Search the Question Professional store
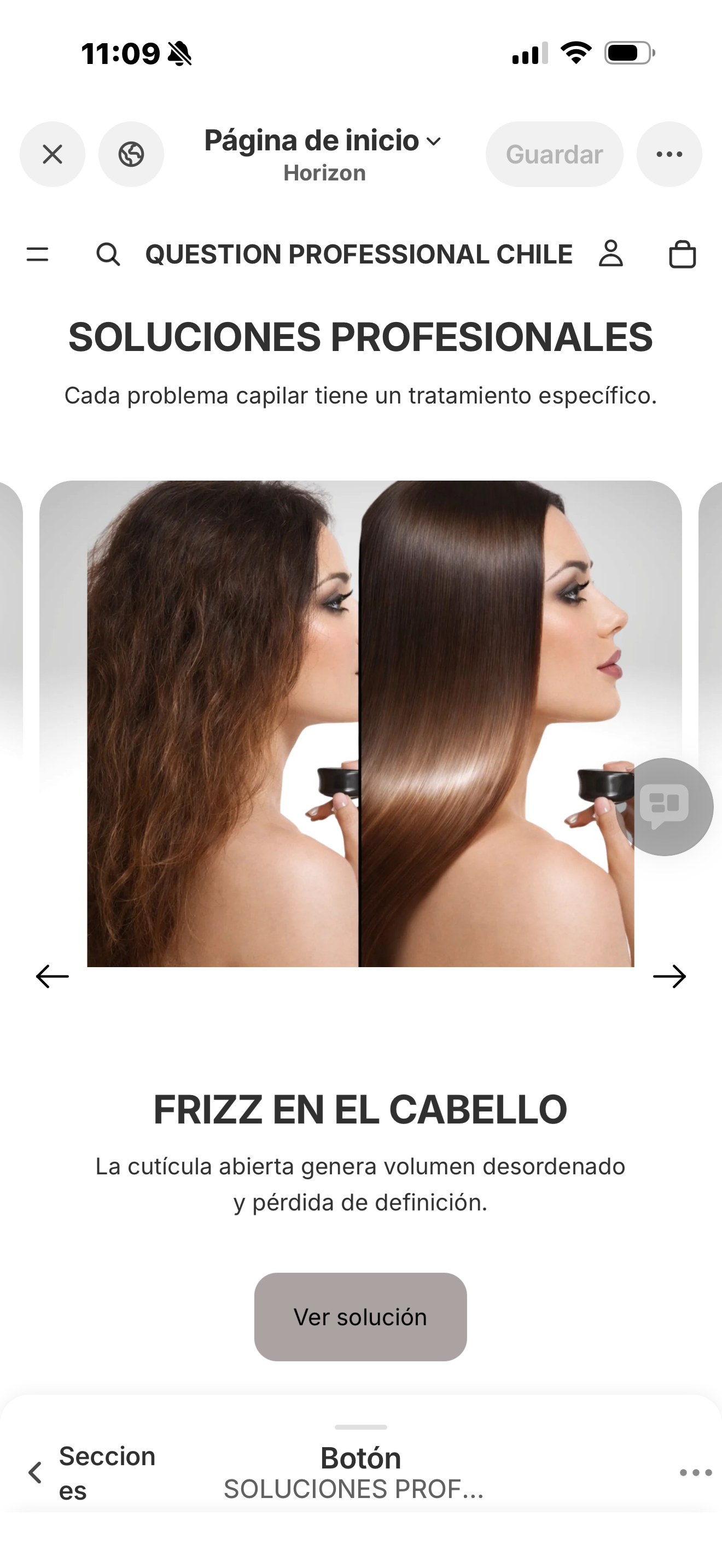The image size is (722, 1568). [108, 254]
